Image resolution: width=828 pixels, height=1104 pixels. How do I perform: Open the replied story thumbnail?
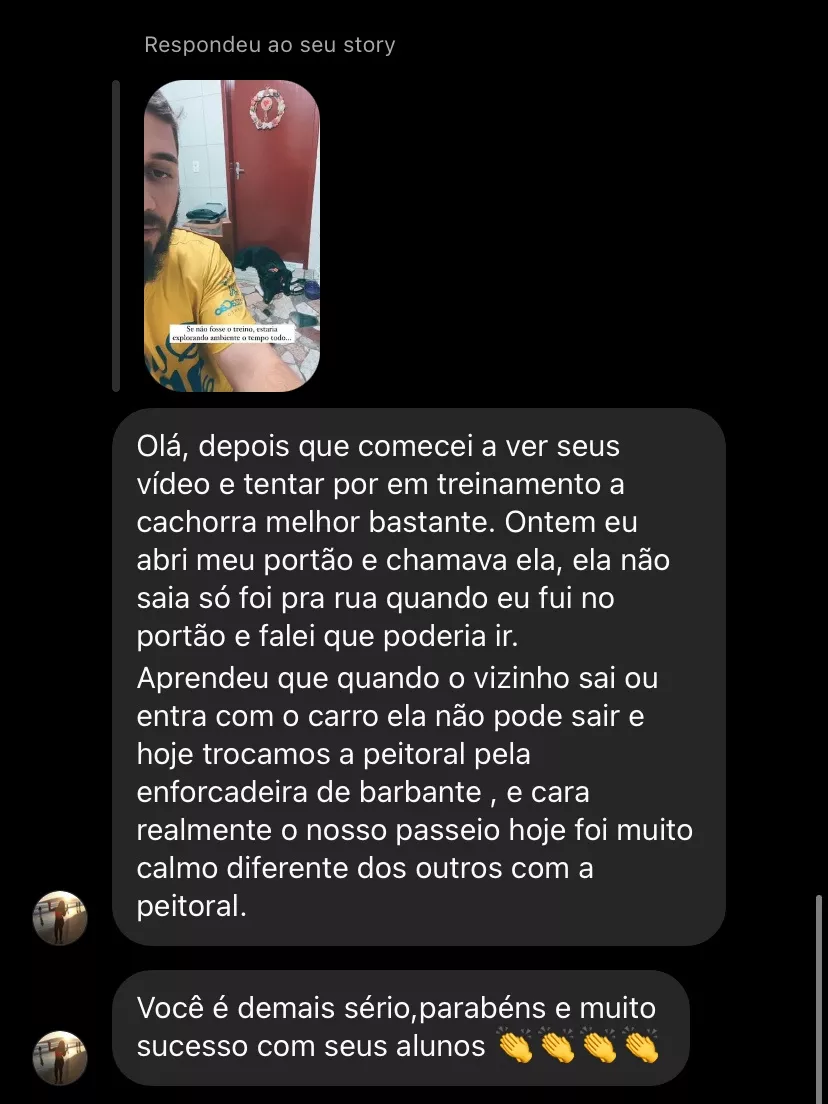232,235
